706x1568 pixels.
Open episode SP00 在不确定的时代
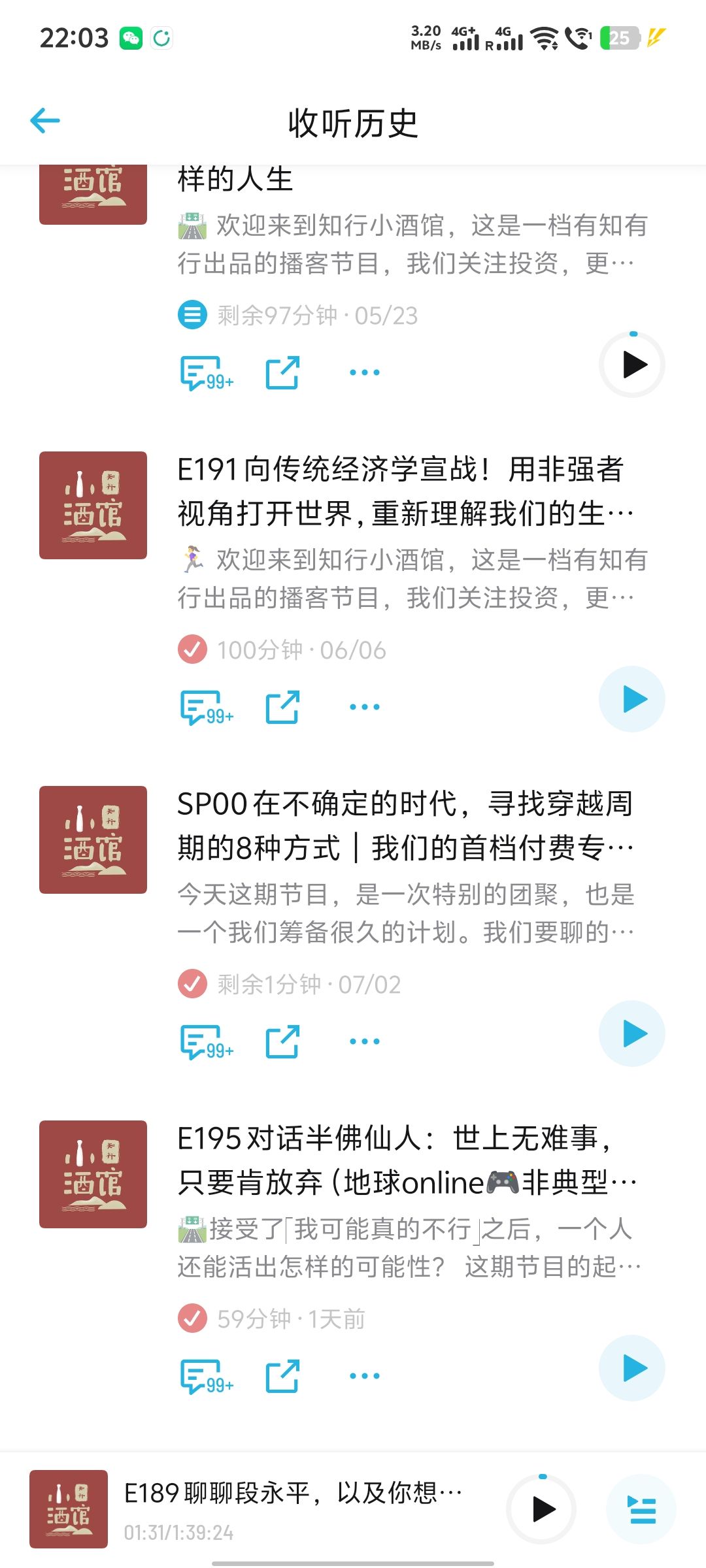point(405,825)
